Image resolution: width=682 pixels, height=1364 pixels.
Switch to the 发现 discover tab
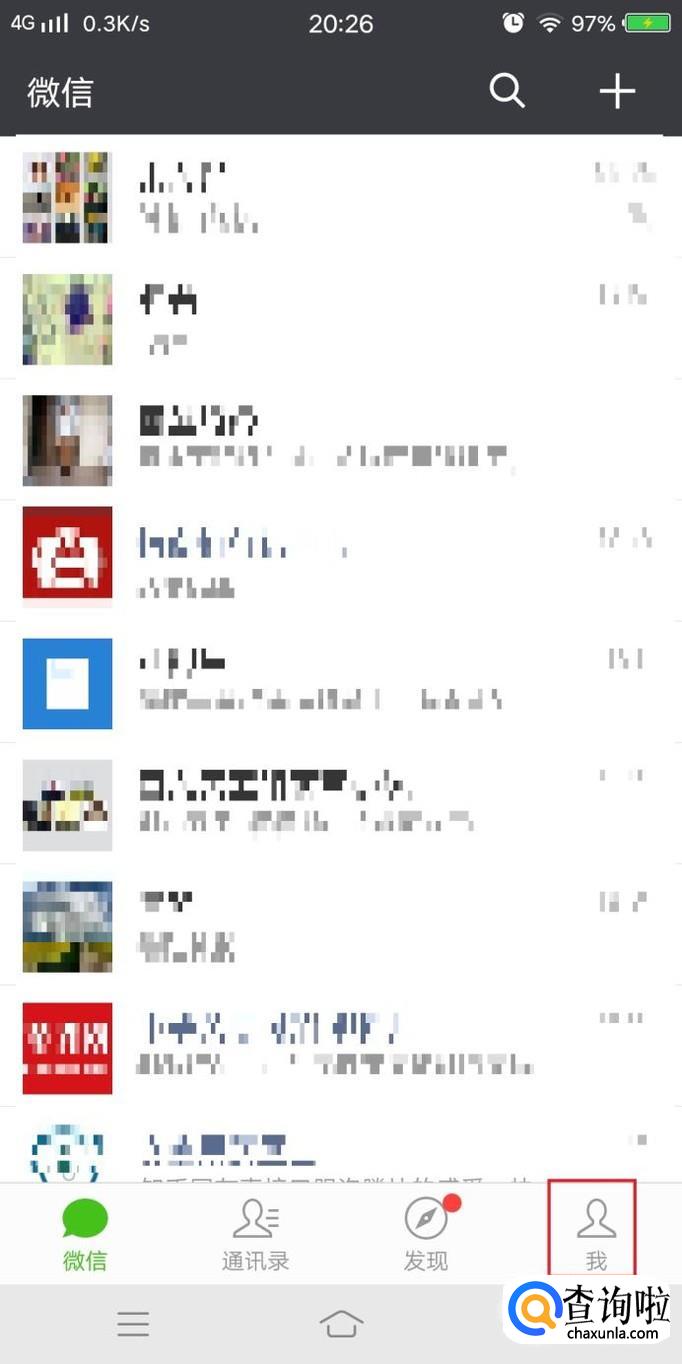point(426,1235)
